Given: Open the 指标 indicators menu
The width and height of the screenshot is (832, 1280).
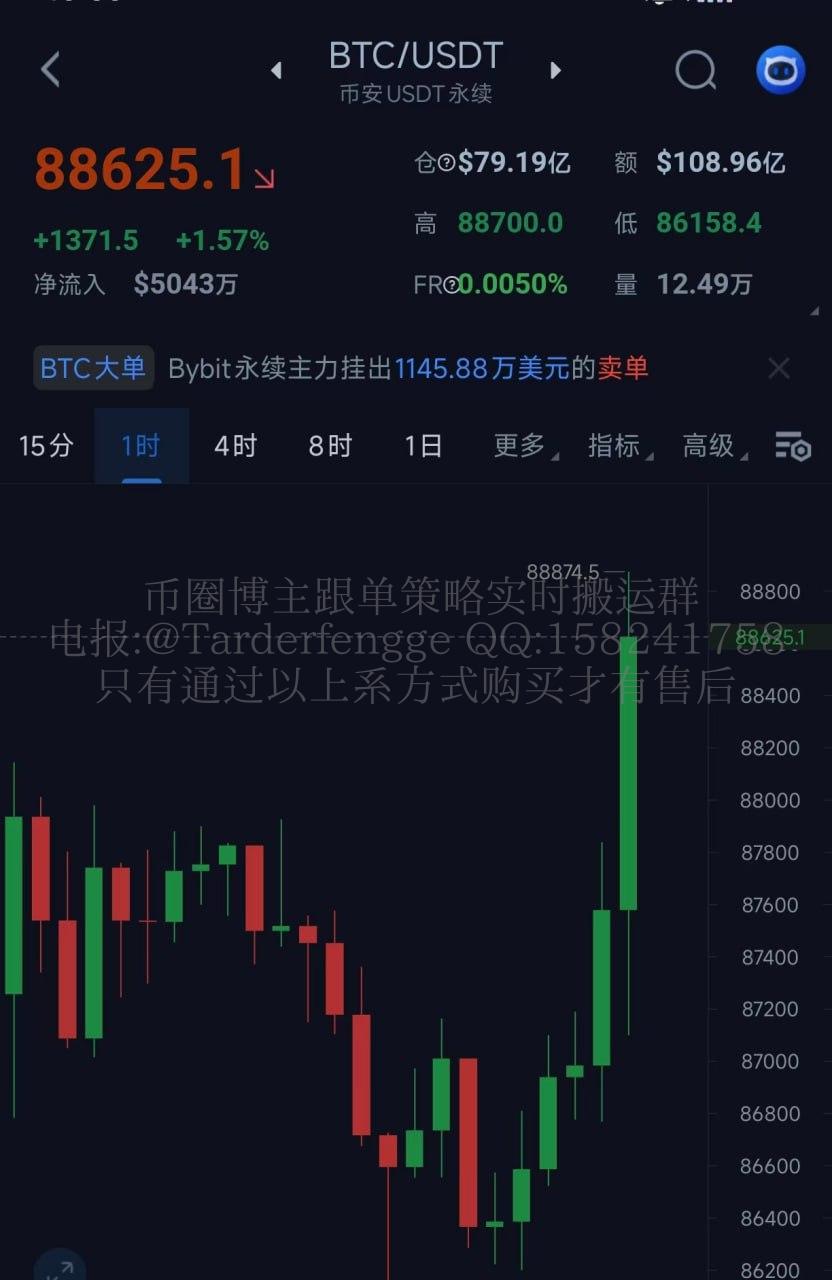Looking at the screenshot, I should [x=615, y=446].
